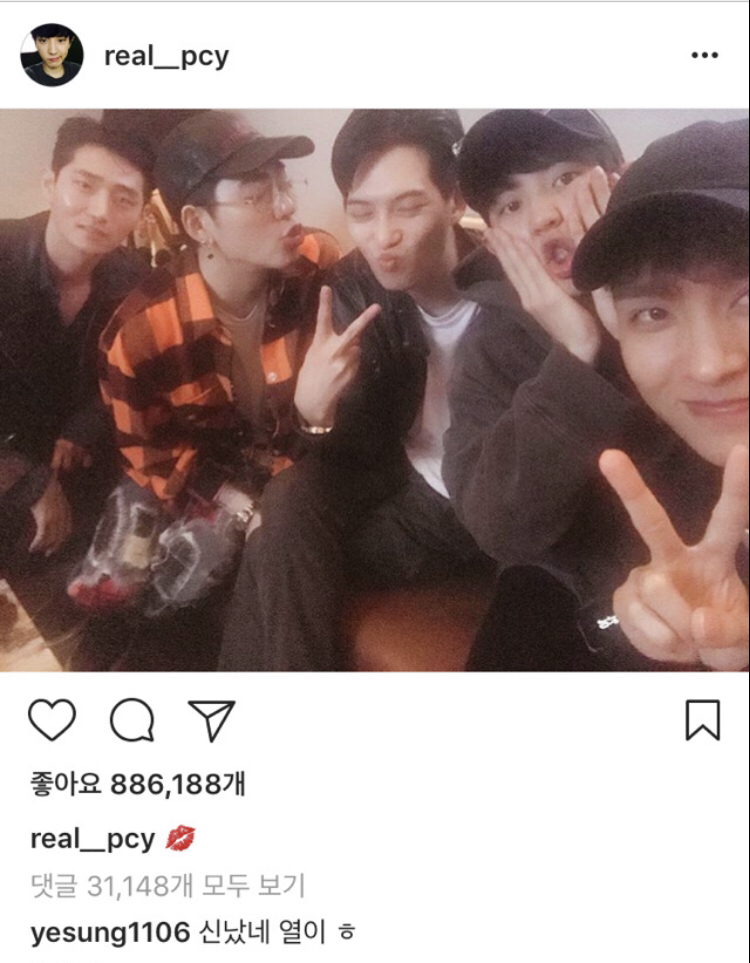Tap real__pcy username in post header

(166, 56)
